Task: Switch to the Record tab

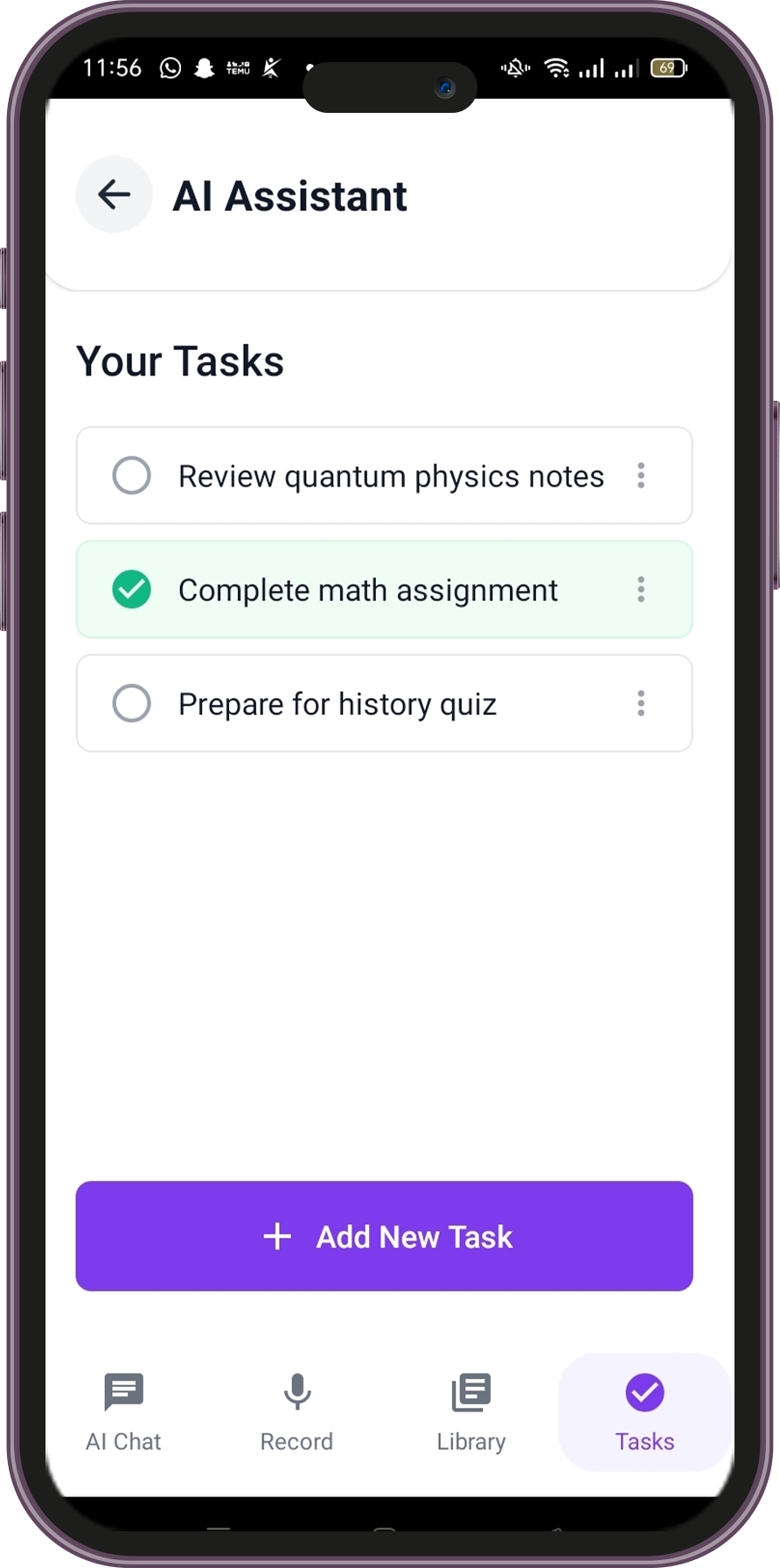Action: point(296,1411)
